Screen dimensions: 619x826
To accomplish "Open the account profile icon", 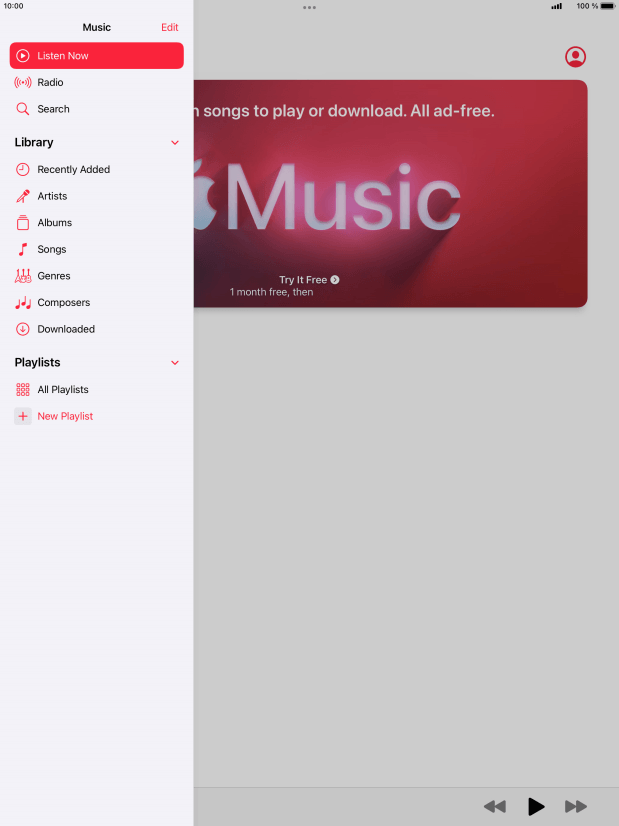I will click(575, 57).
